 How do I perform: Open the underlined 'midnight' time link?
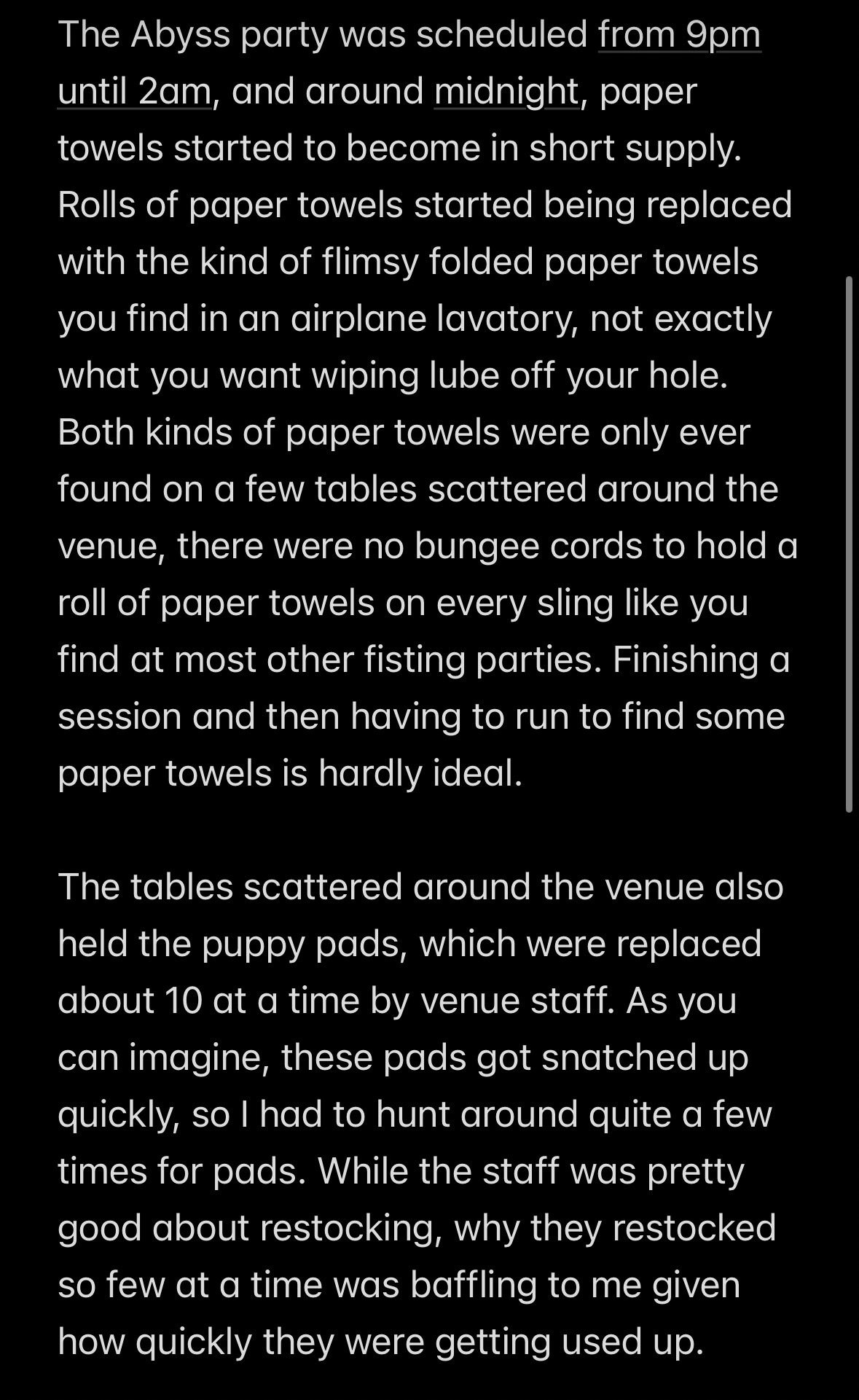tap(506, 92)
